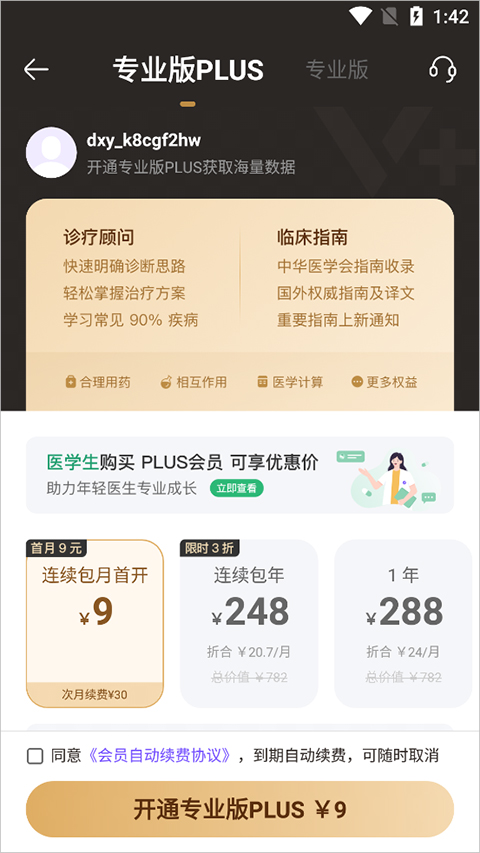This screenshot has height=853, width=480.
Task: Tap the 立即查看 button in student banner
Action: tap(237, 489)
